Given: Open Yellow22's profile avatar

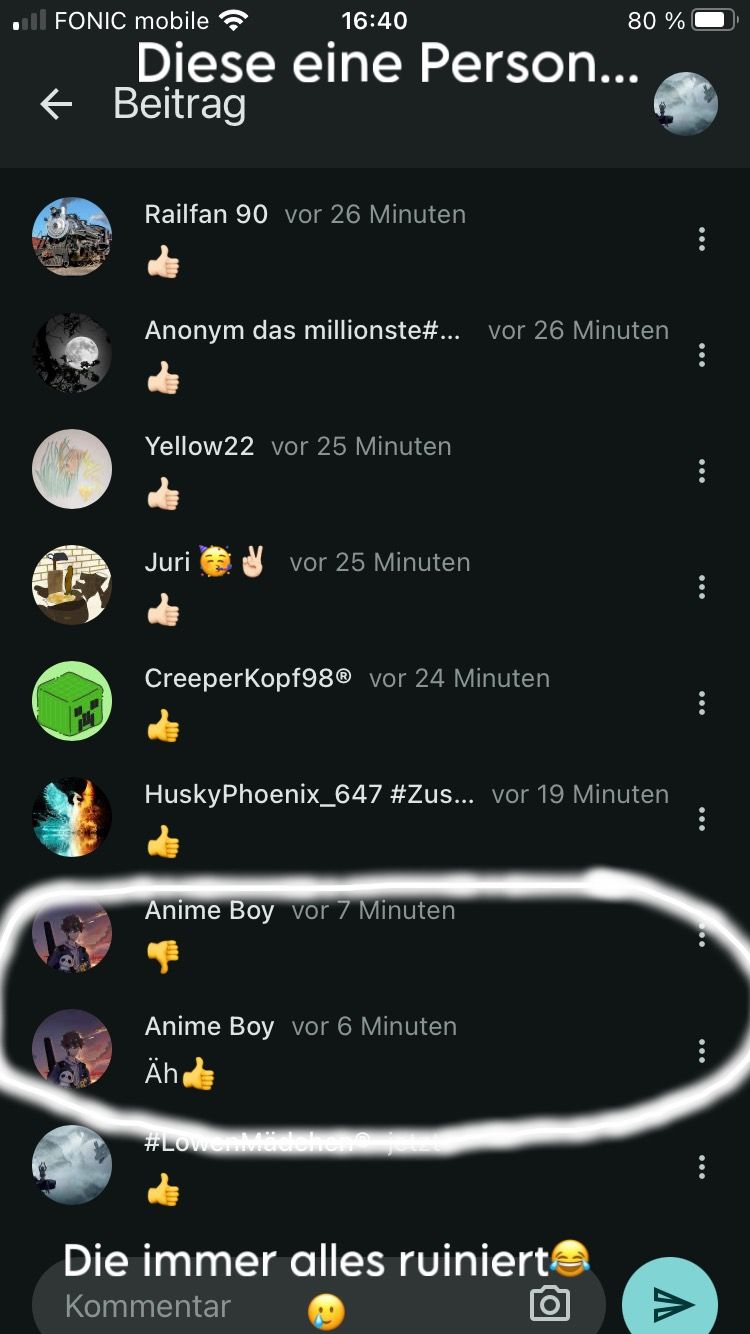Looking at the screenshot, I should tap(72, 469).
